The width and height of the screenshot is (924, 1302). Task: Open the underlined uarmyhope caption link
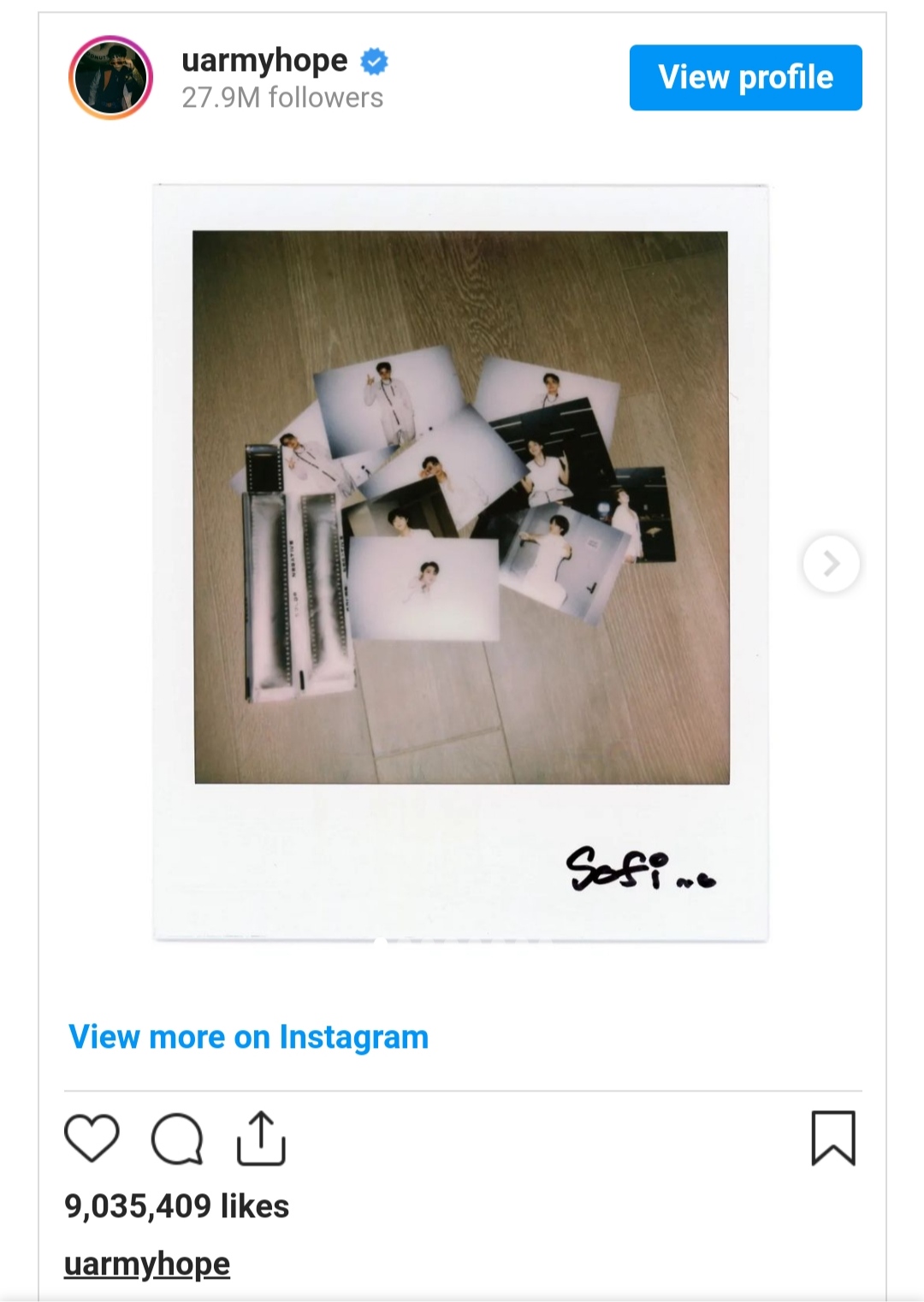tap(147, 1264)
